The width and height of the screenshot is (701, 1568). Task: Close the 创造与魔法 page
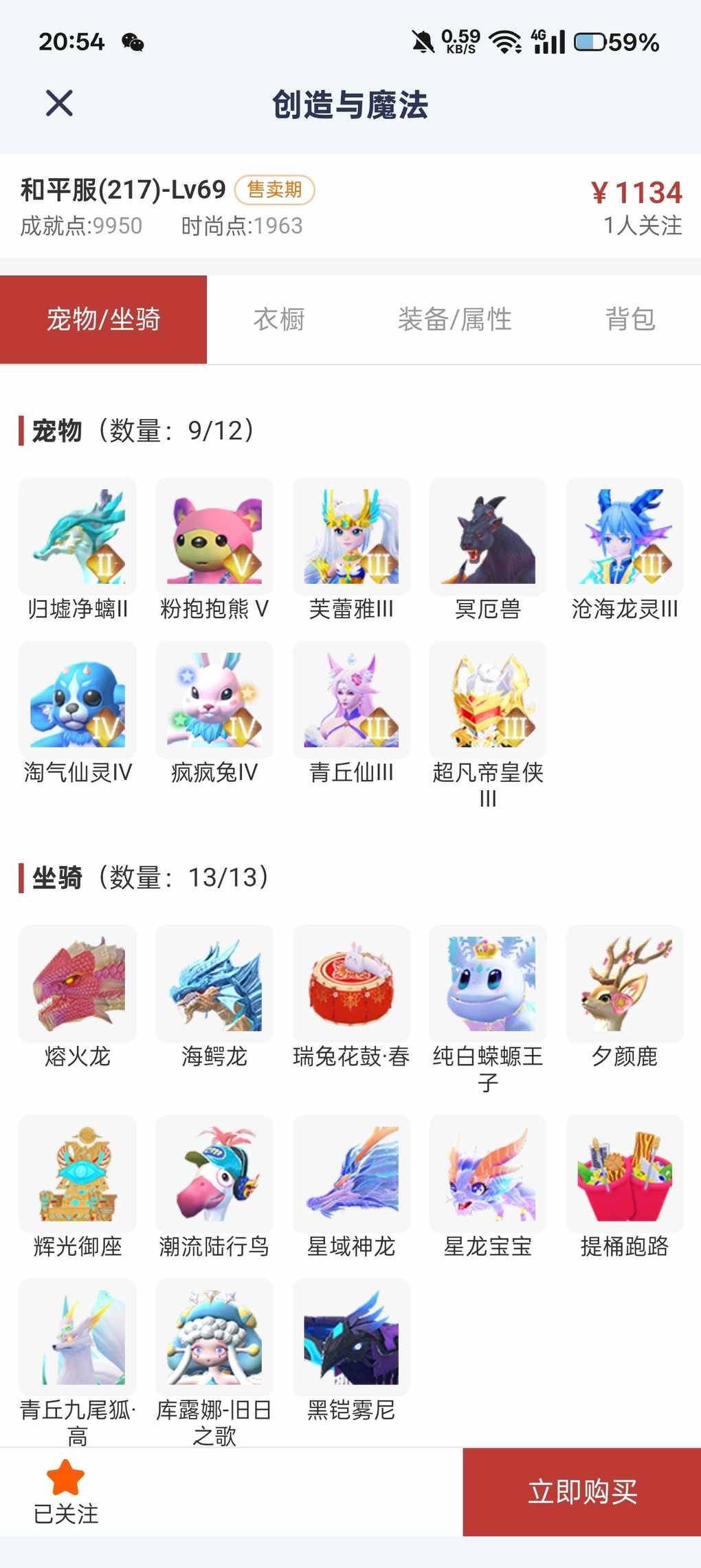tap(59, 104)
